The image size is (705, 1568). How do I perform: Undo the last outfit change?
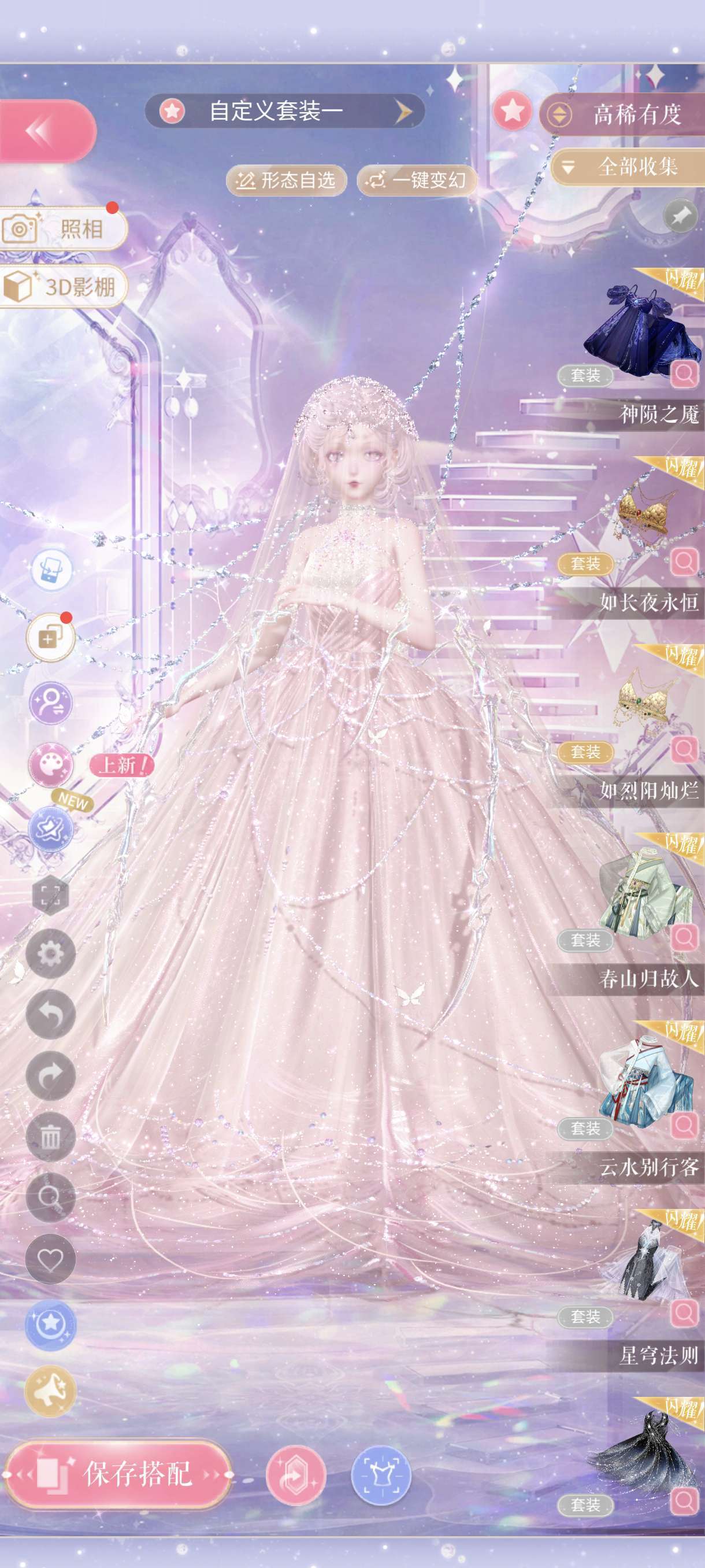pos(50,1015)
